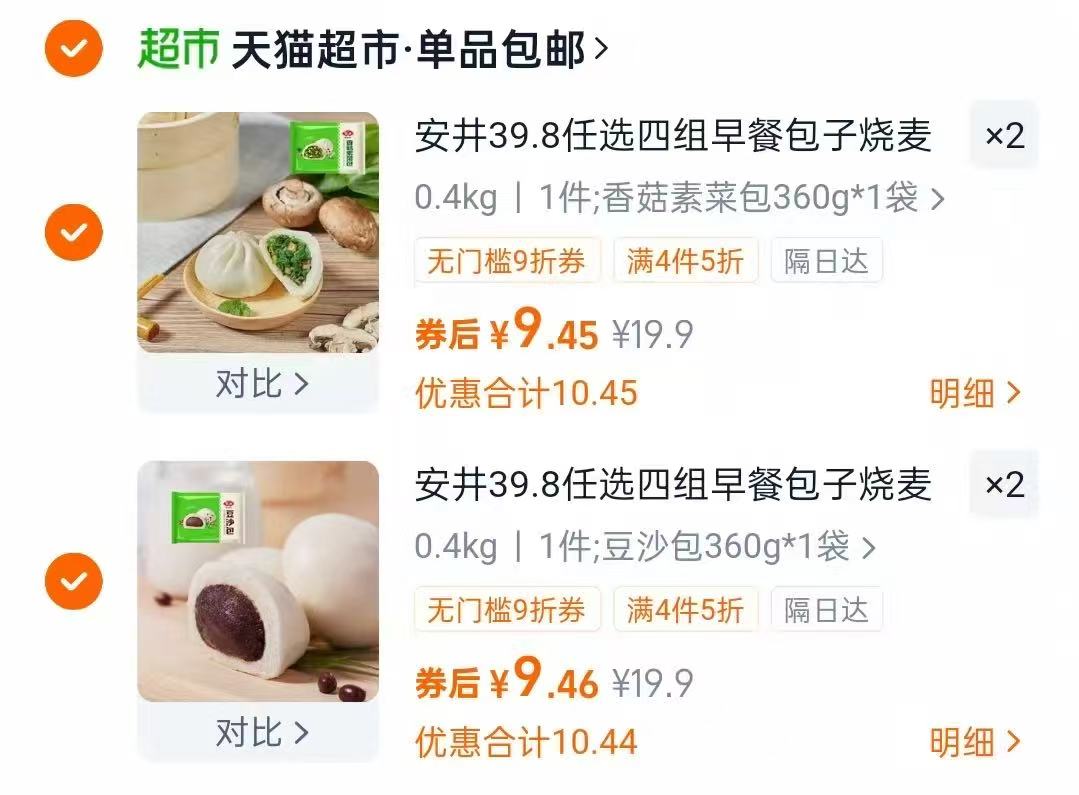This screenshot has width=1079, height=795.
Task: Tap 满4件5折 tag on 豆沙包
Action: 685,610
